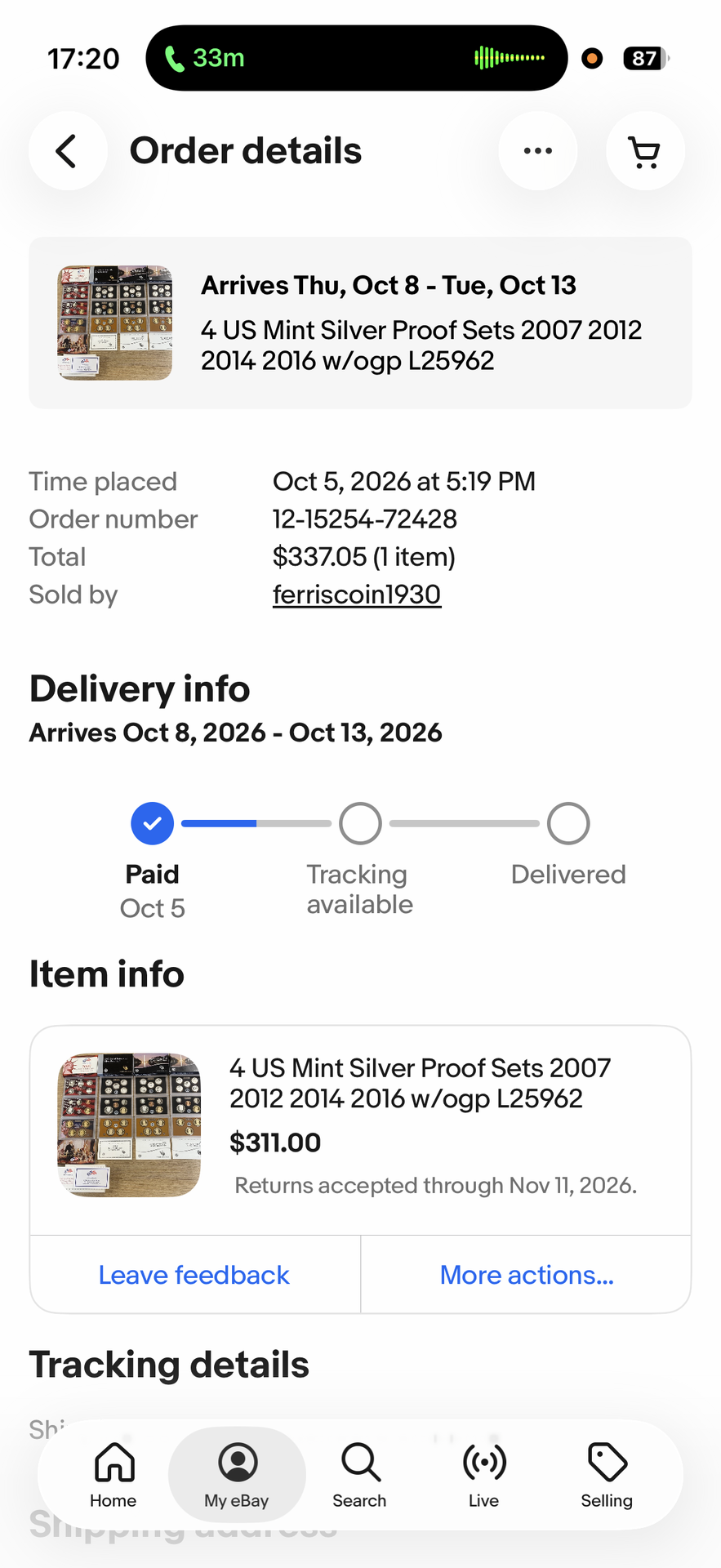Switch to the Search tab

point(359,1475)
